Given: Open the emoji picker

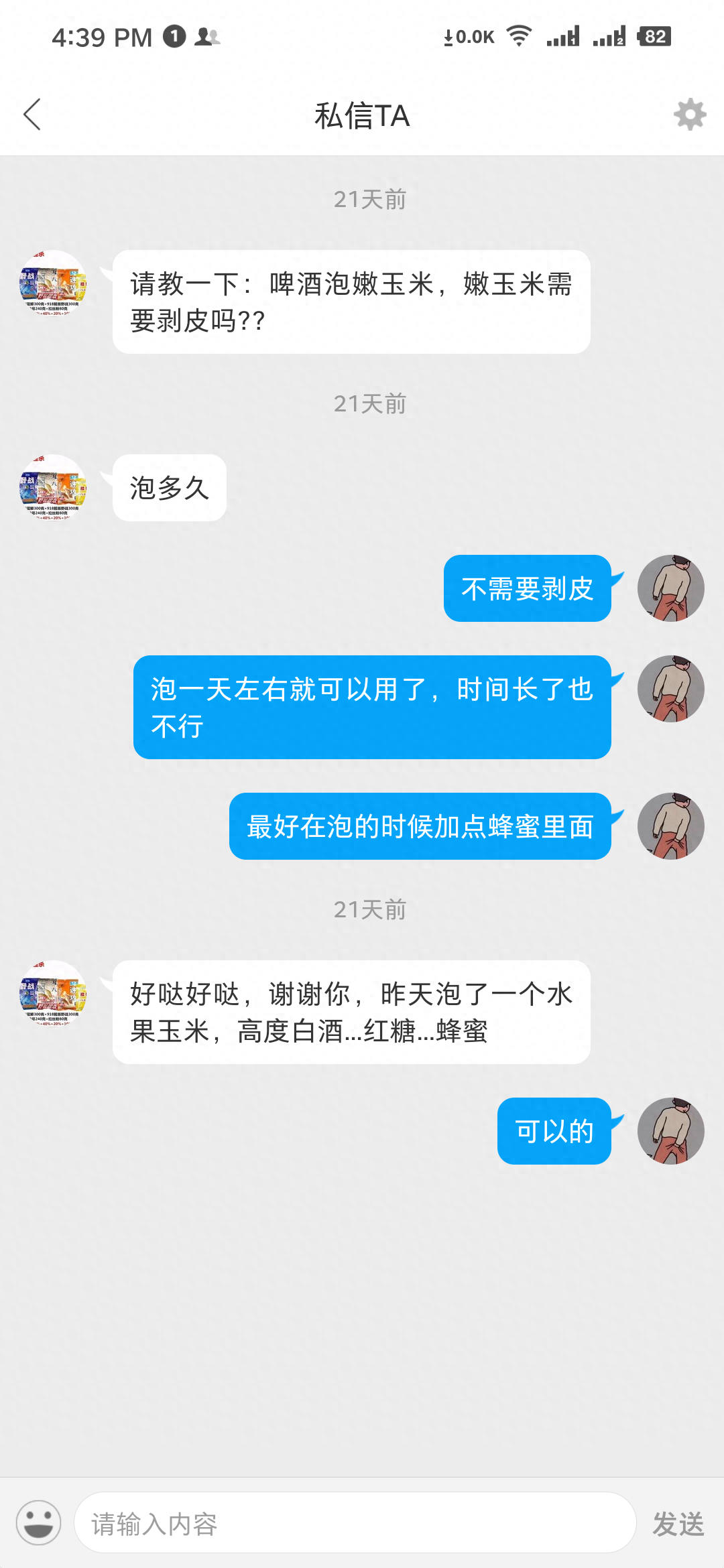Looking at the screenshot, I should tap(38, 1522).
